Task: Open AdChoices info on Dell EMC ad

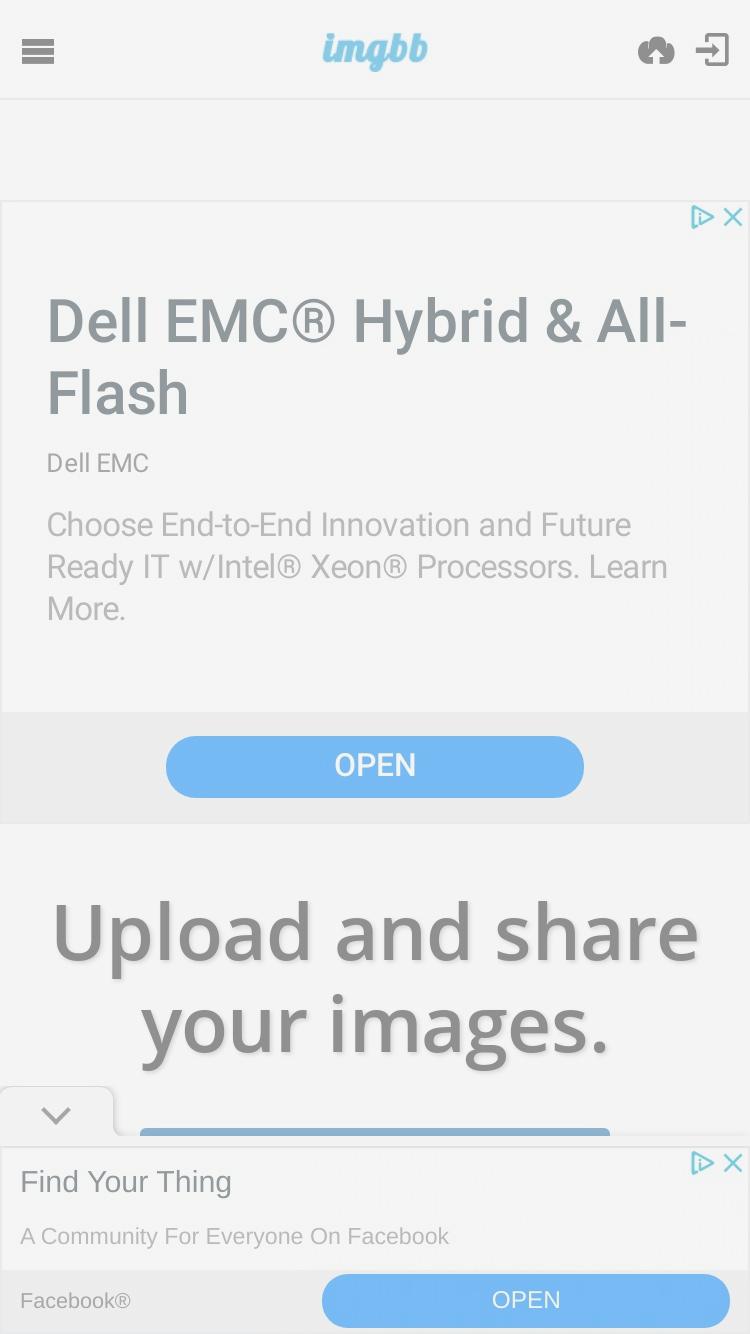Action: coord(702,217)
